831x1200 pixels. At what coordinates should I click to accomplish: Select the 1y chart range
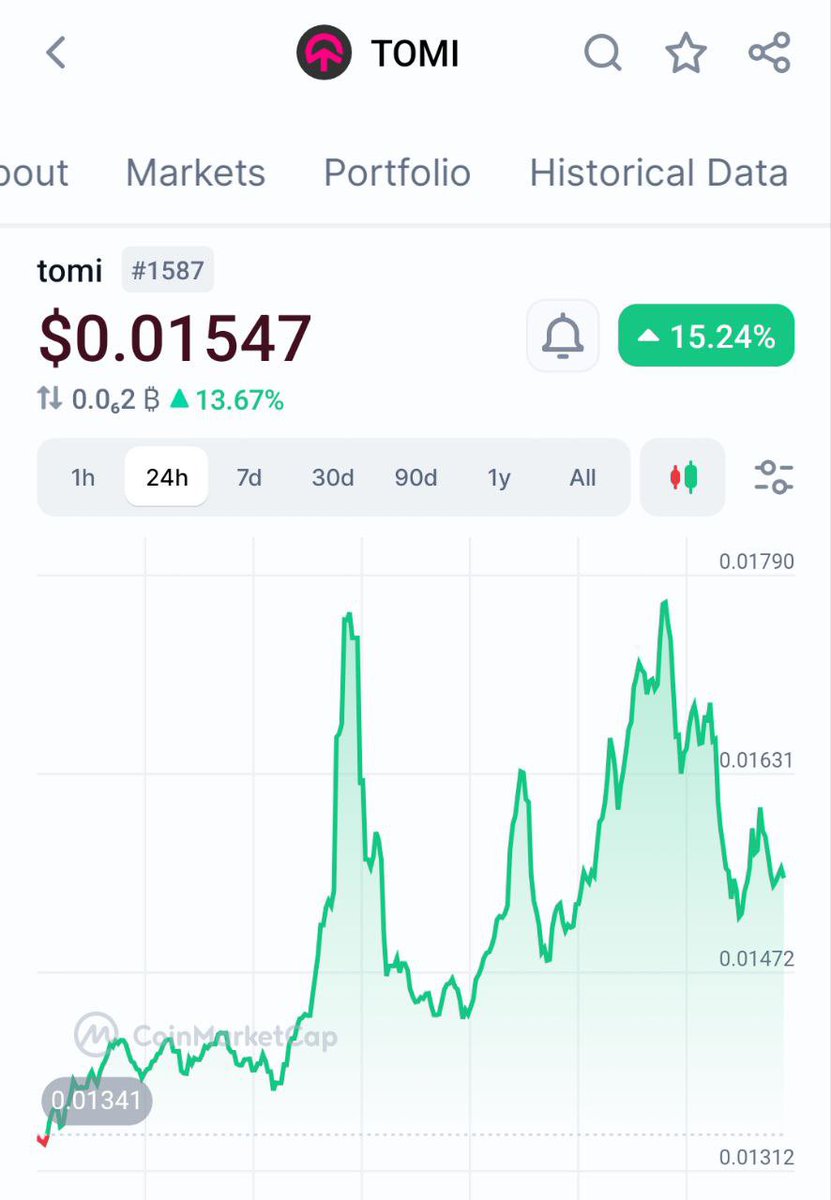pos(499,477)
